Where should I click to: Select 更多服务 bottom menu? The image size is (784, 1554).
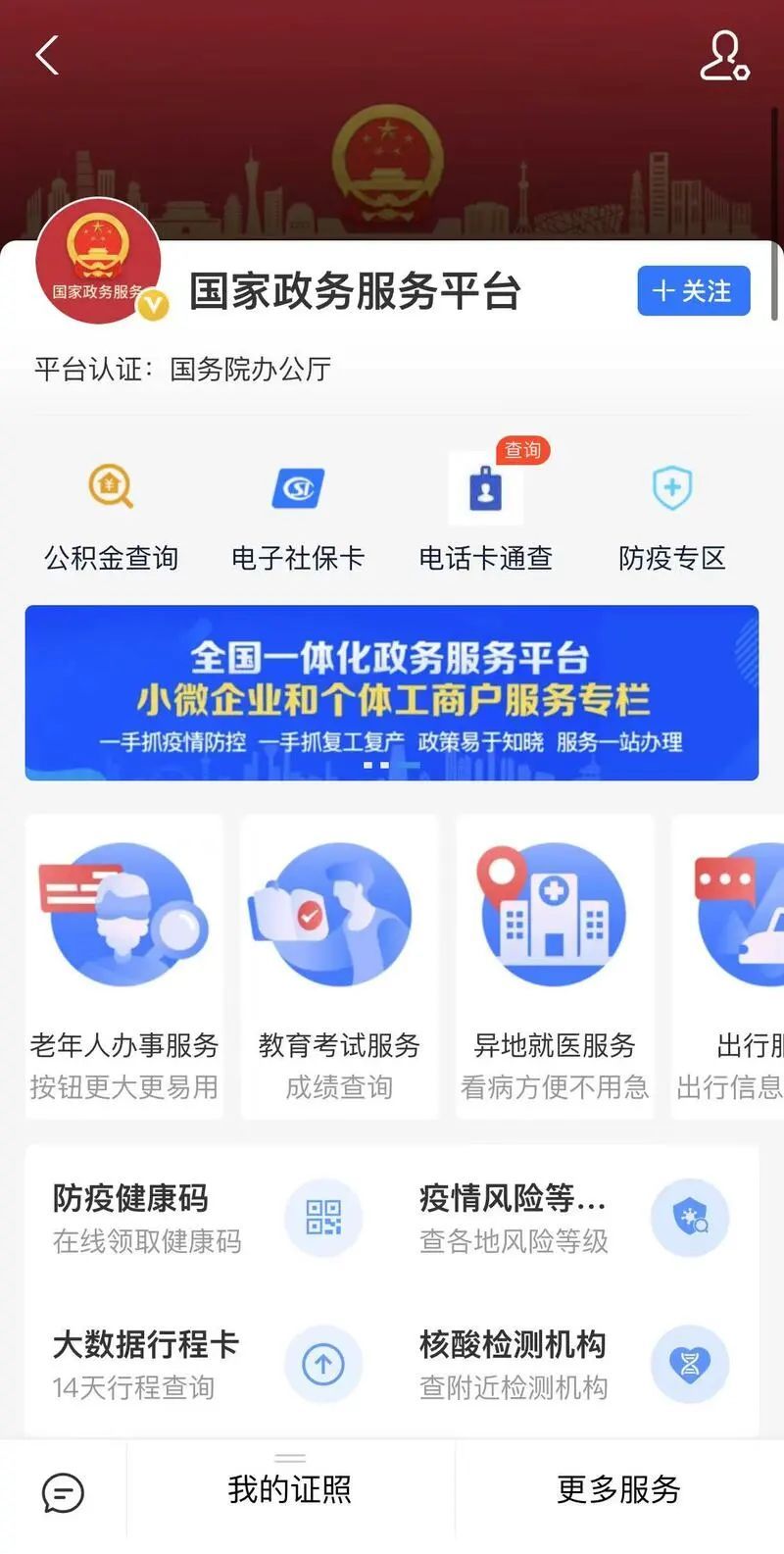point(618,1490)
